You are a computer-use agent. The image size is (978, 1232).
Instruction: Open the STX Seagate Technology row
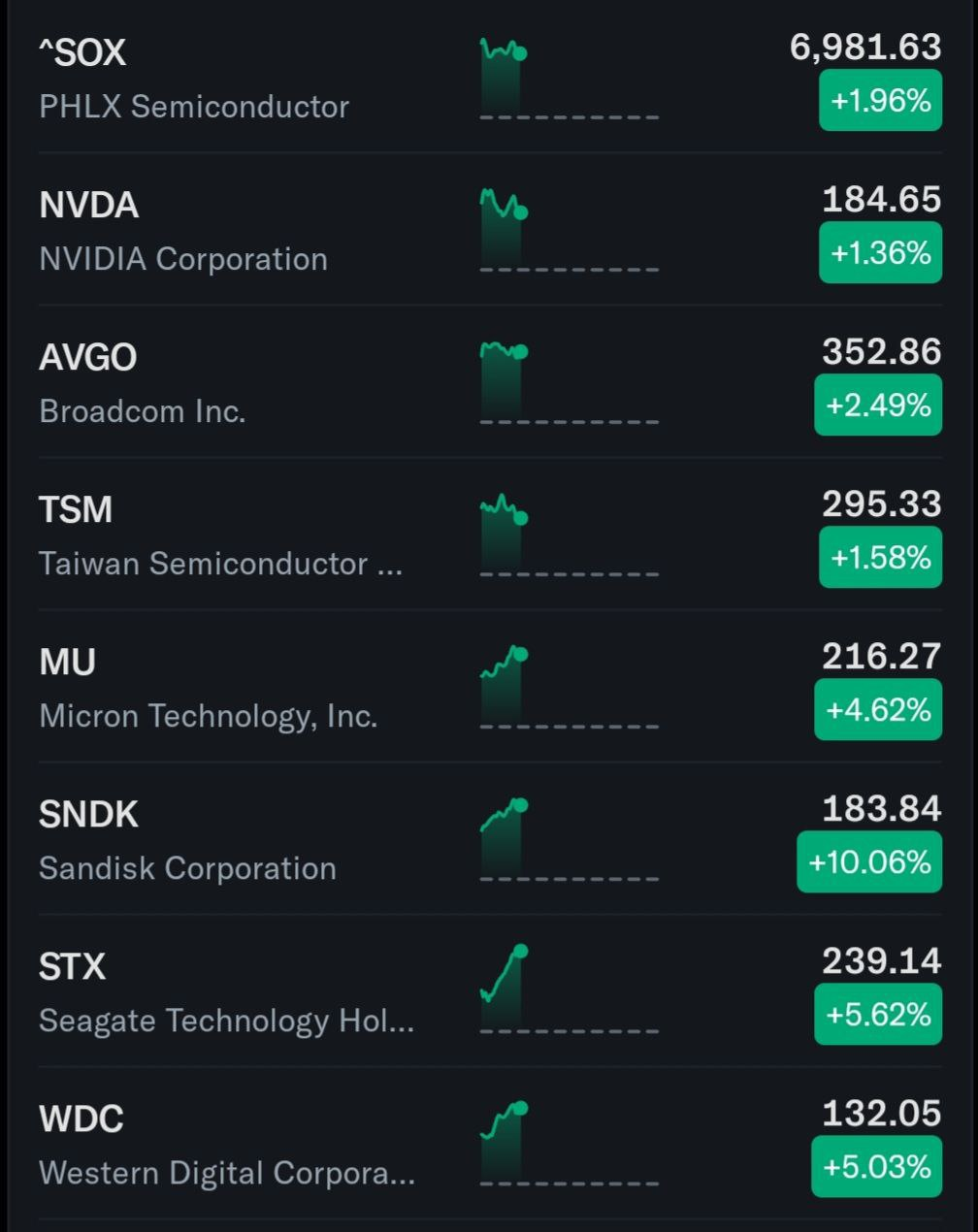tap(226, 992)
